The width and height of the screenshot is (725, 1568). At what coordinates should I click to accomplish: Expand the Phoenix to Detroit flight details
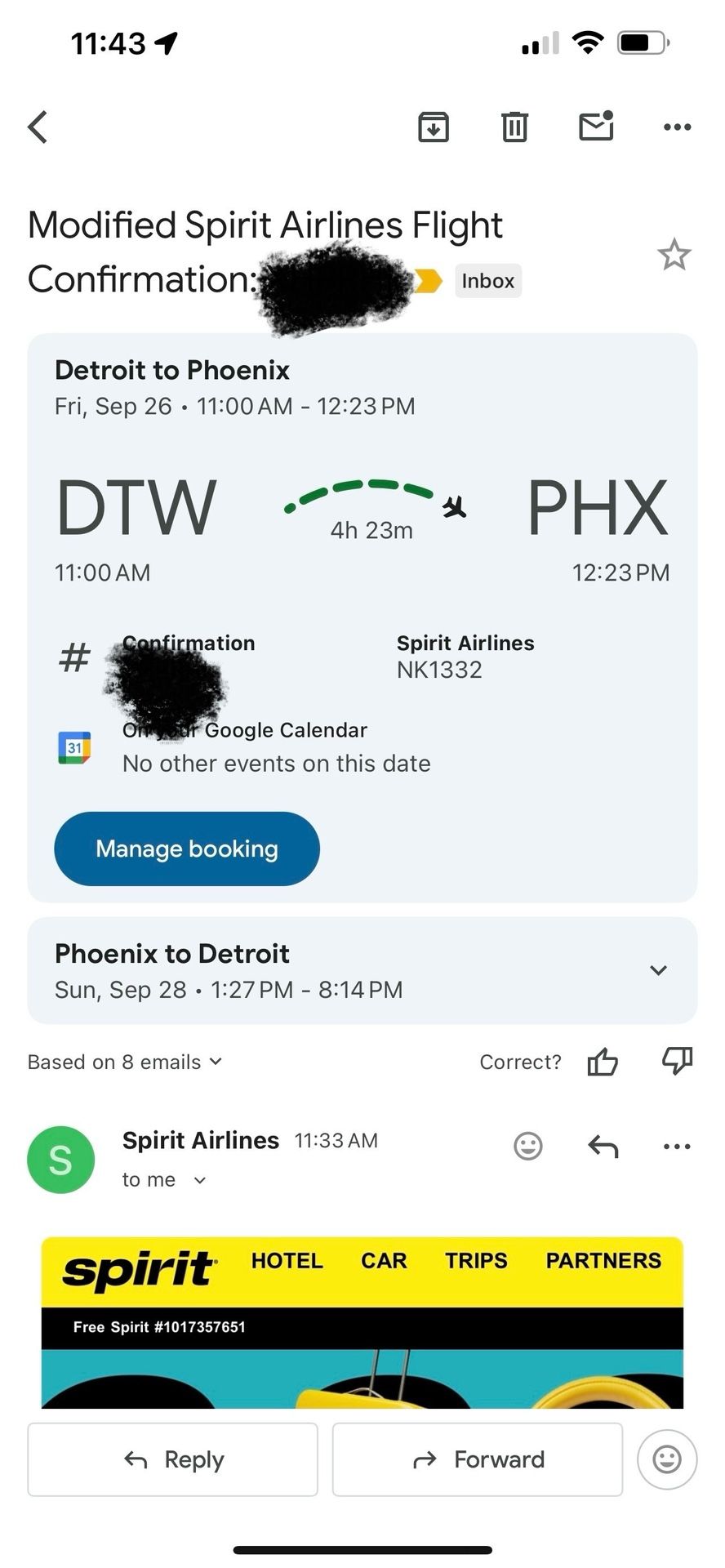coord(658,970)
